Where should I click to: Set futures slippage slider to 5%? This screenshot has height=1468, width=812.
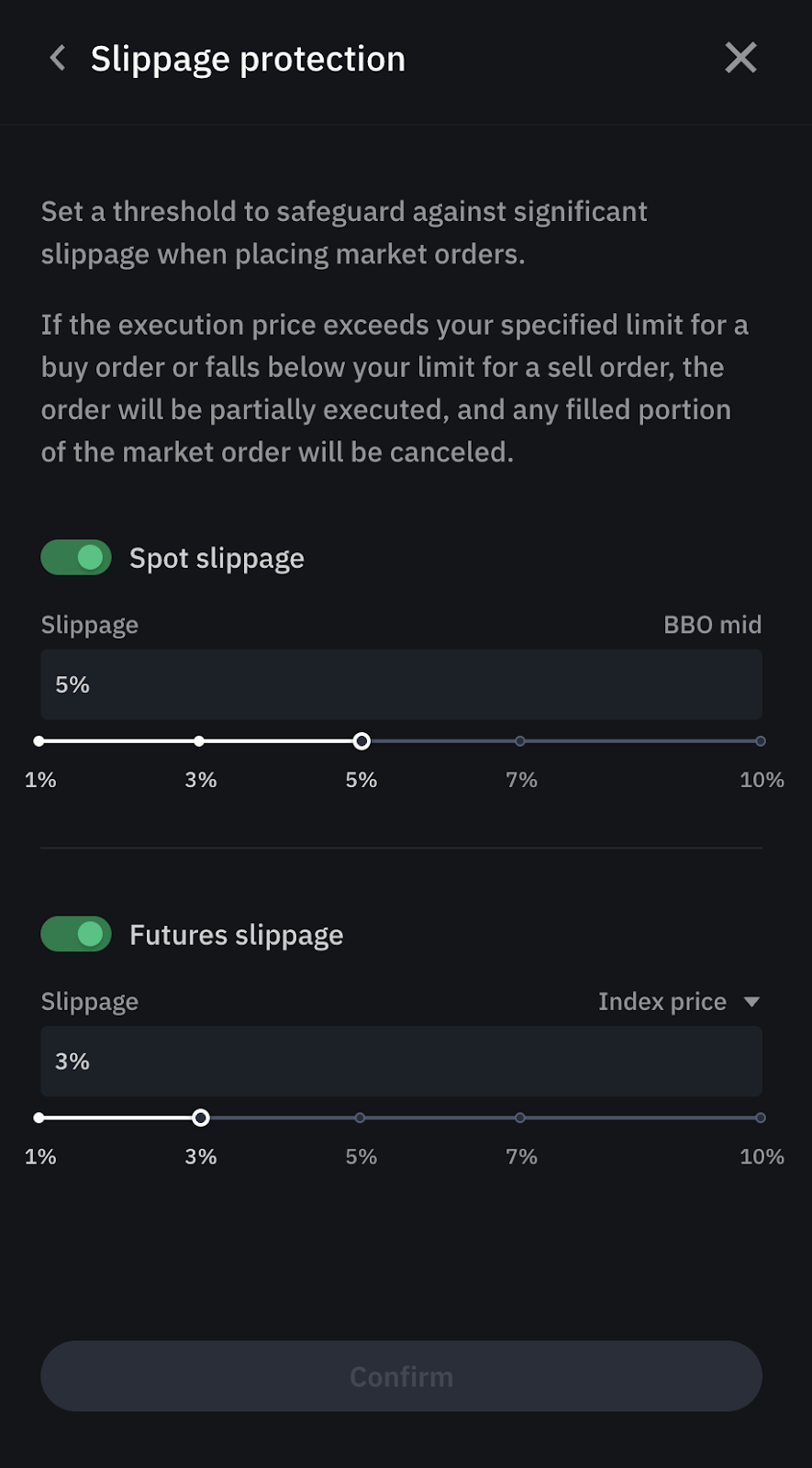(x=360, y=1118)
